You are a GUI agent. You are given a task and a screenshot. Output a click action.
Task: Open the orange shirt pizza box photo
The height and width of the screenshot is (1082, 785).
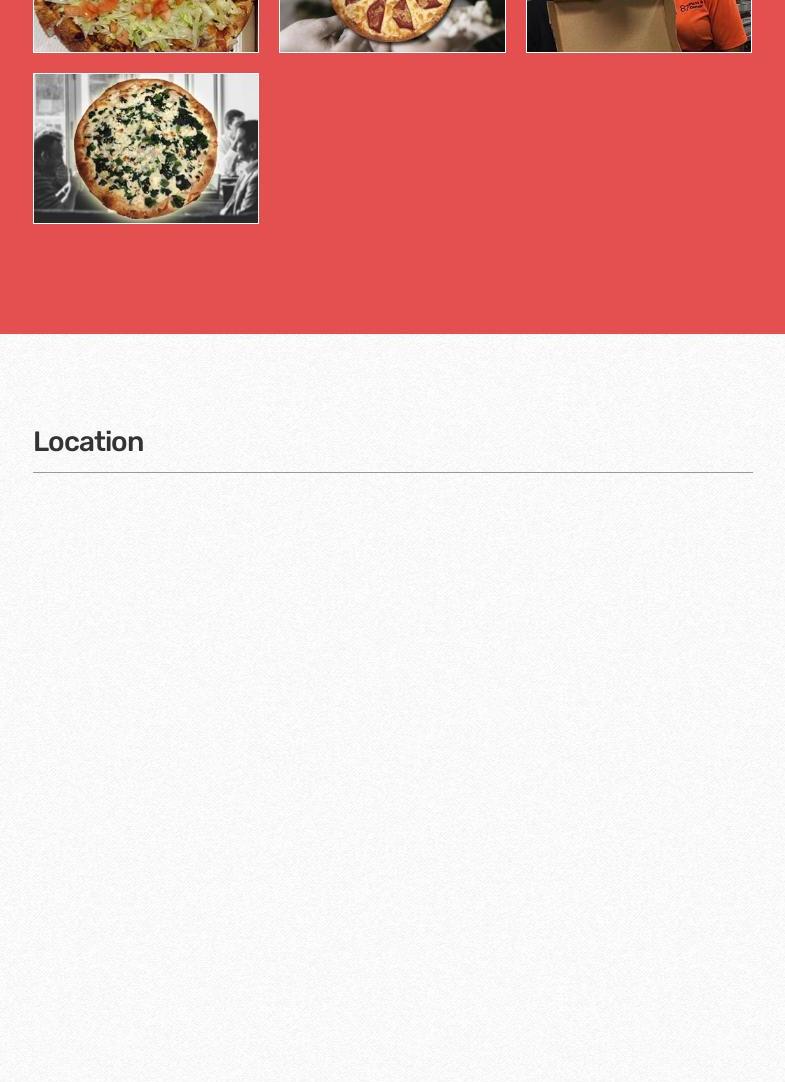pos(638,25)
